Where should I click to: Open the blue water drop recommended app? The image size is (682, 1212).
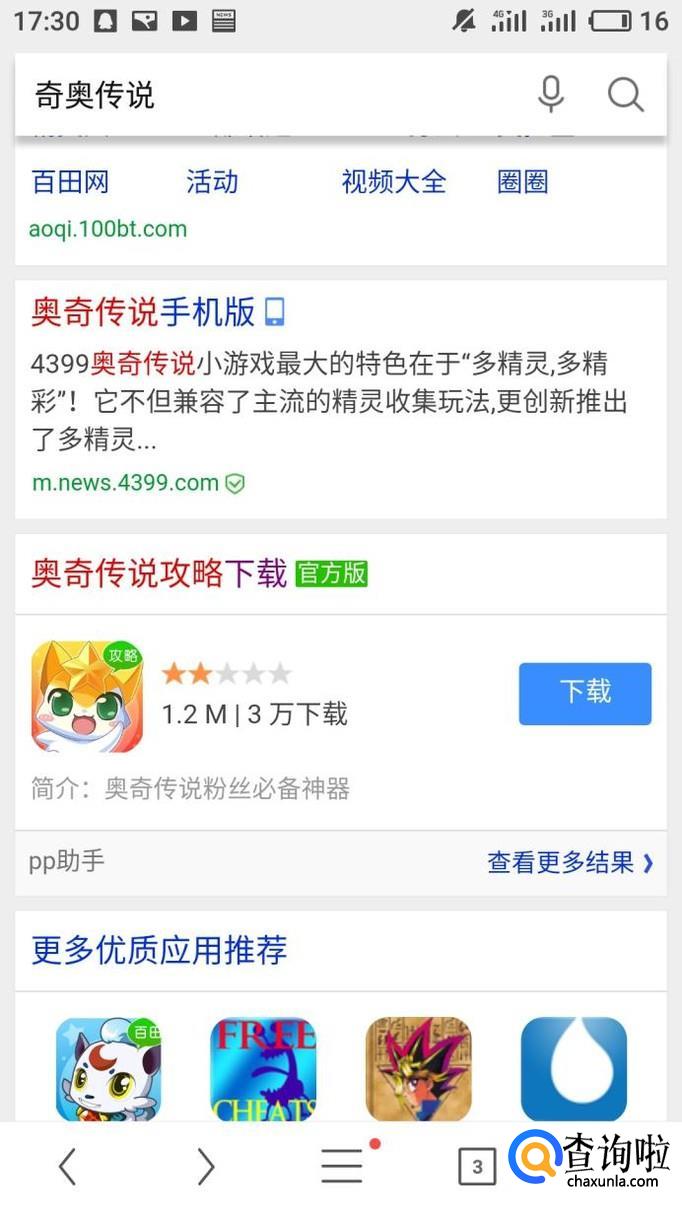tap(574, 1069)
